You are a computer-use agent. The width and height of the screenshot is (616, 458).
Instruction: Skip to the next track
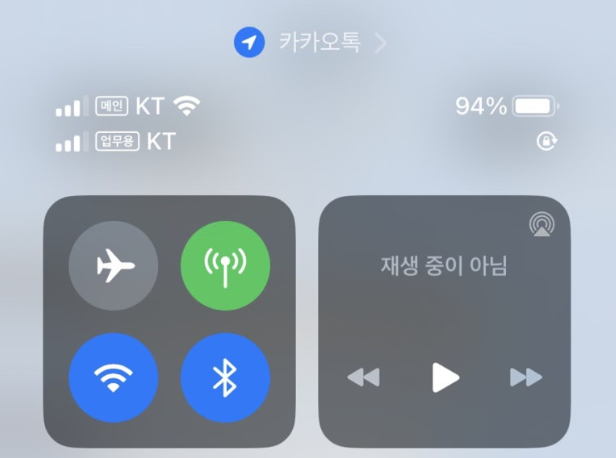(525, 377)
